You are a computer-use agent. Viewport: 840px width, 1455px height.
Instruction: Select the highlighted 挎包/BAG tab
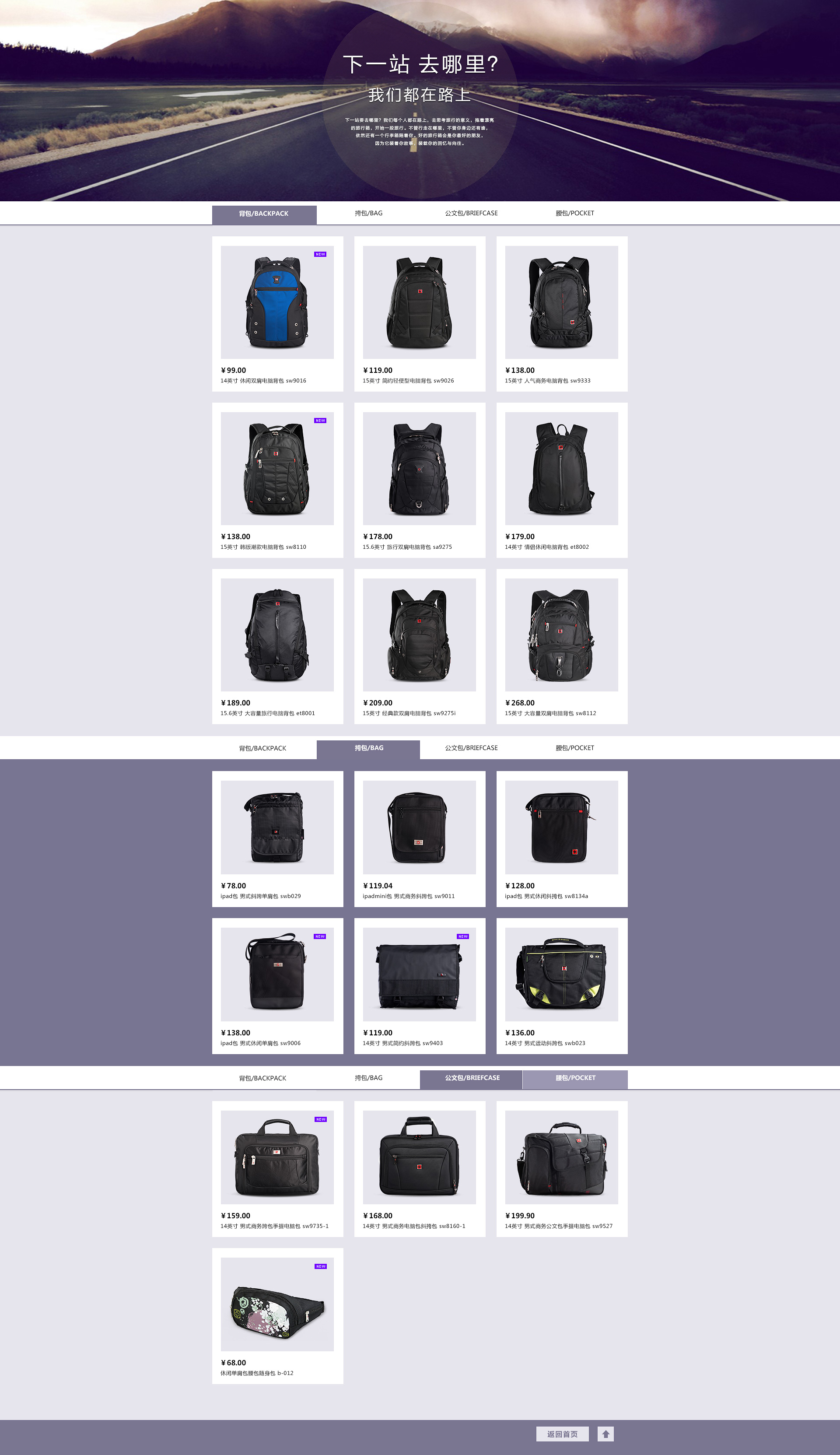(x=368, y=748)
